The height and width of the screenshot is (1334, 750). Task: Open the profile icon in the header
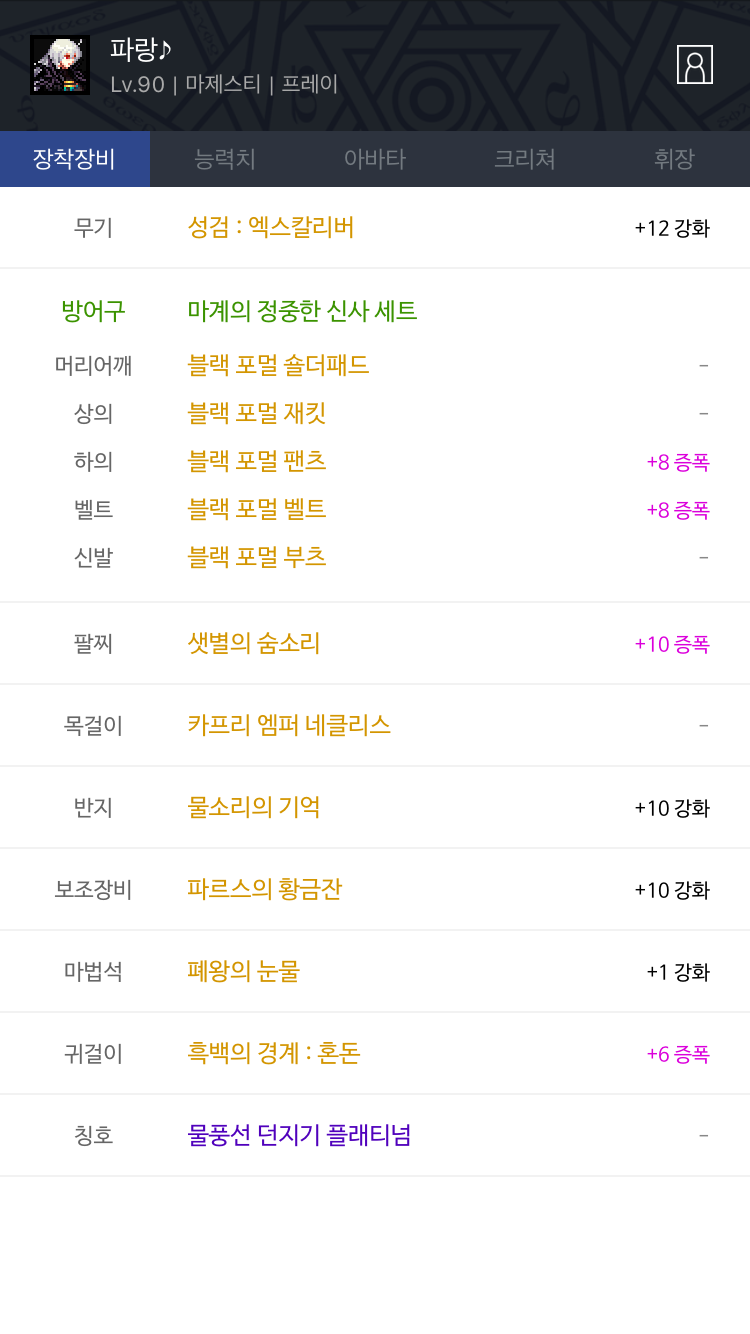pyautogui.click(x=695, y=65)
